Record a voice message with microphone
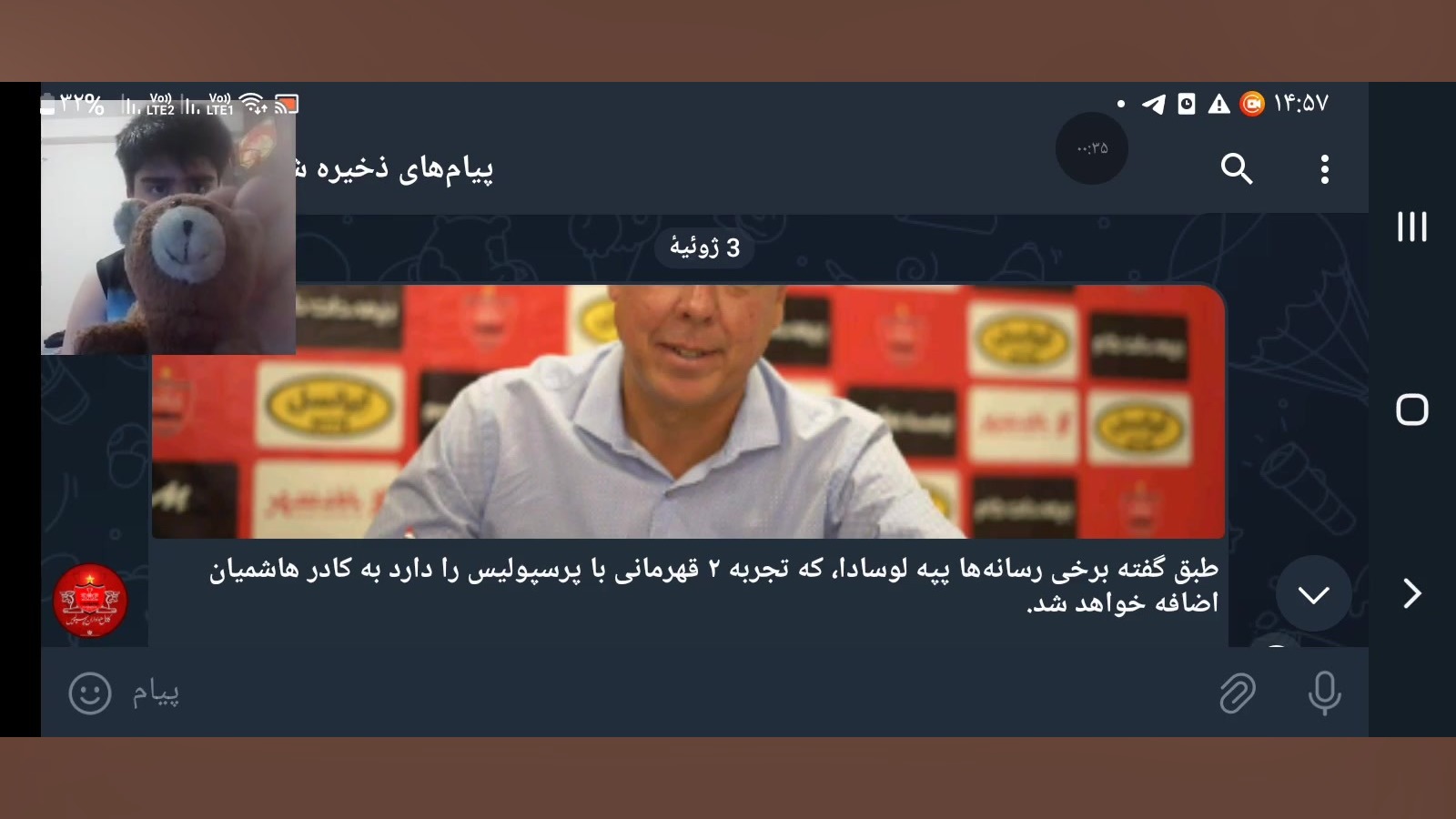1456x819 pixels. [1324, 693]
